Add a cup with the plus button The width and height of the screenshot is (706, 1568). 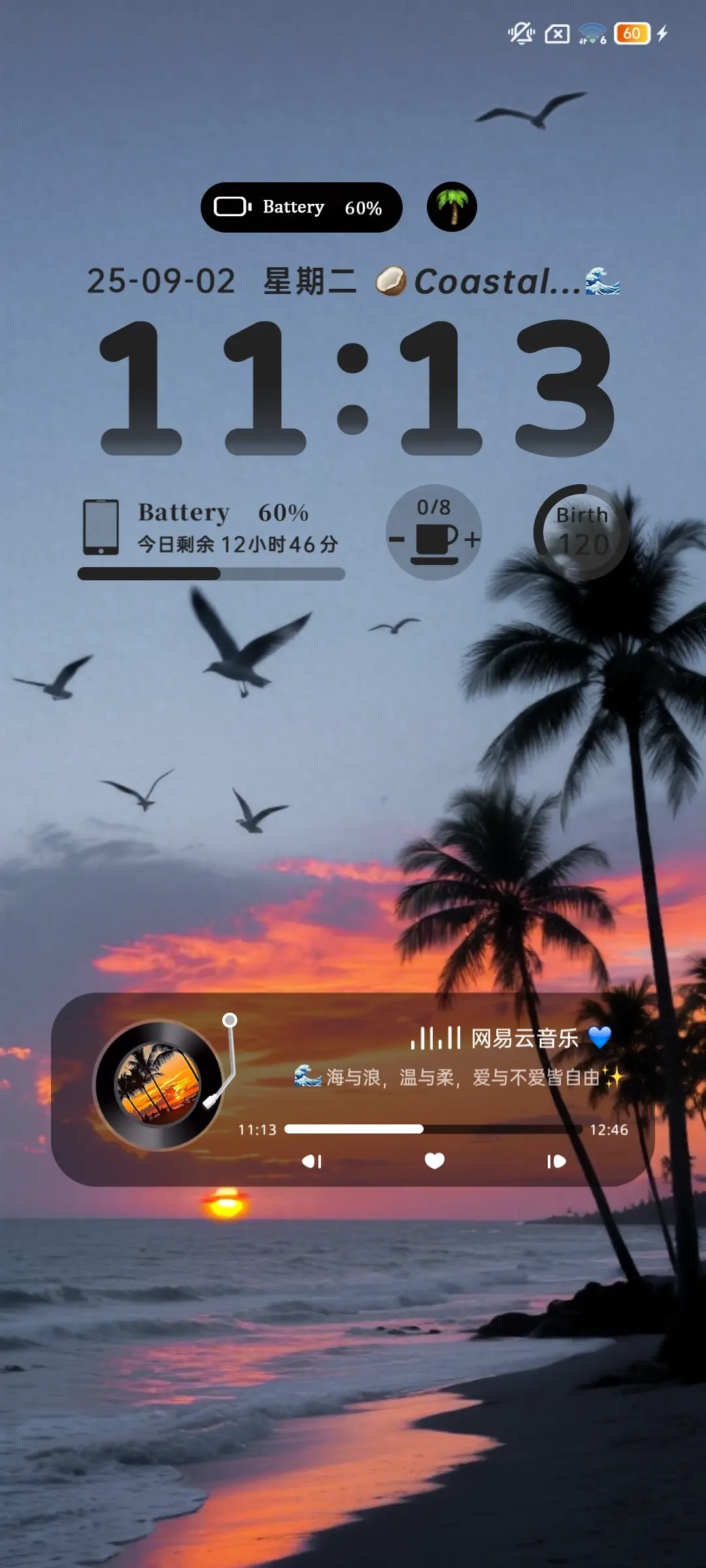click(473, 540)
